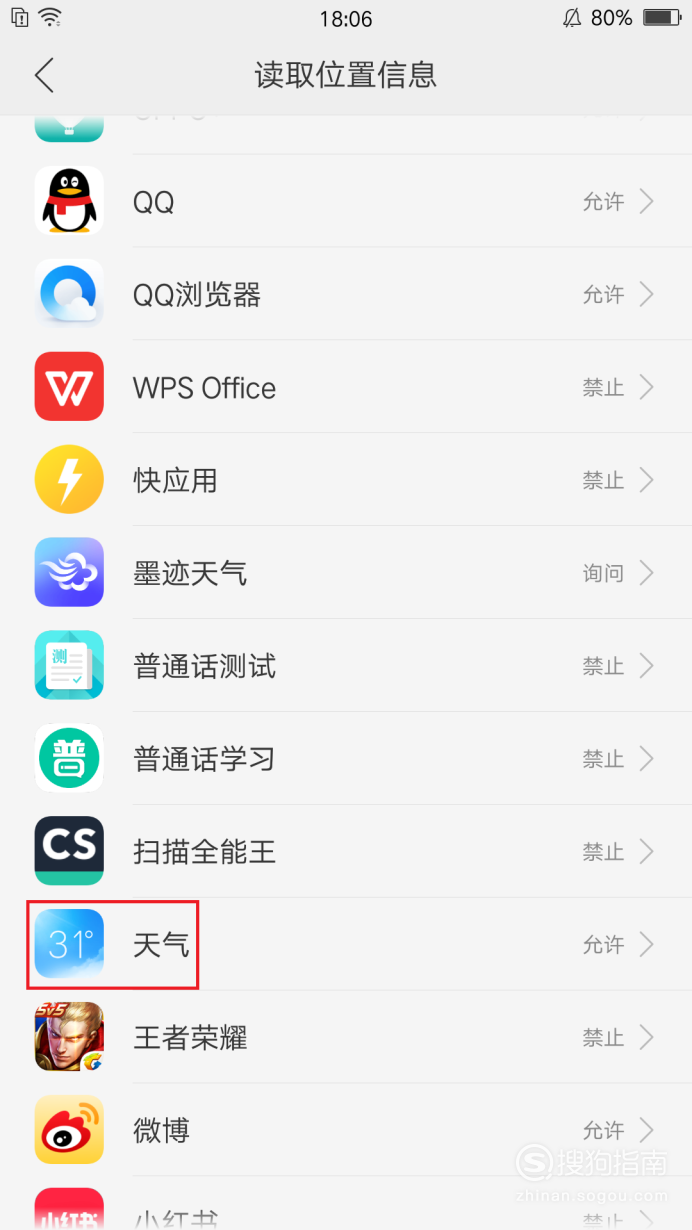Select the WPS Office row
This screenshot has height=1230, width=692.
tap(346, 387)
